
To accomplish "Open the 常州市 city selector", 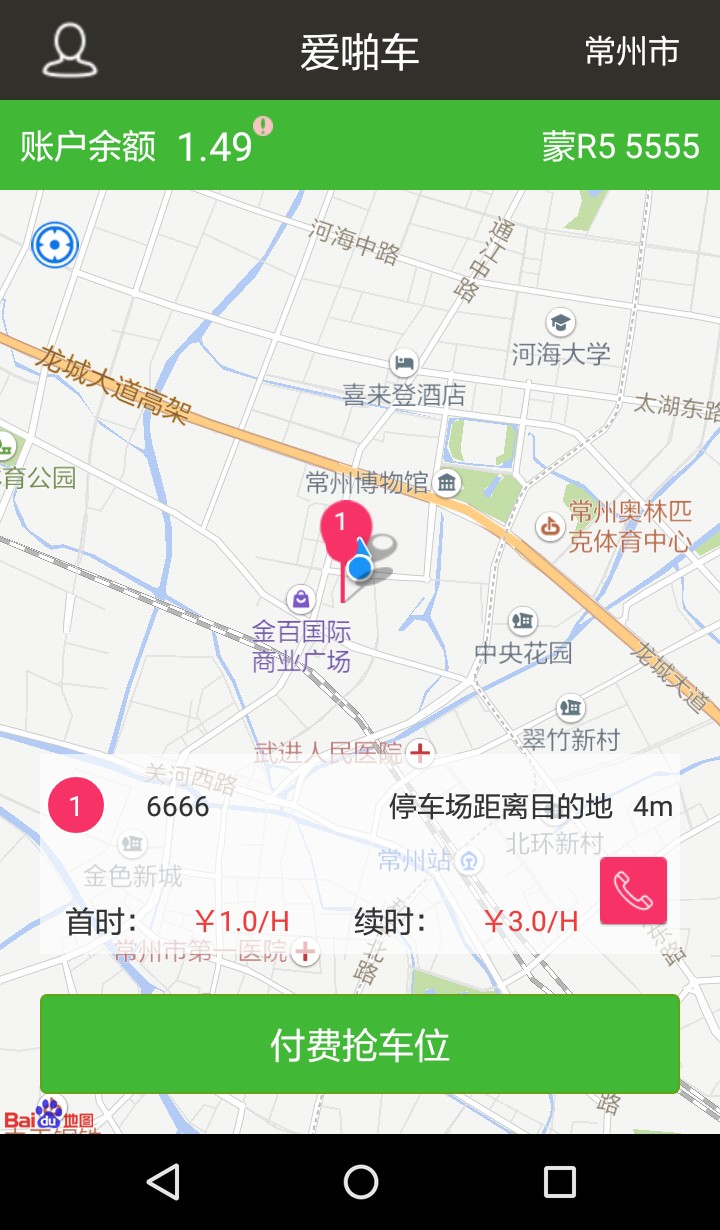I will tap(632, 49).
